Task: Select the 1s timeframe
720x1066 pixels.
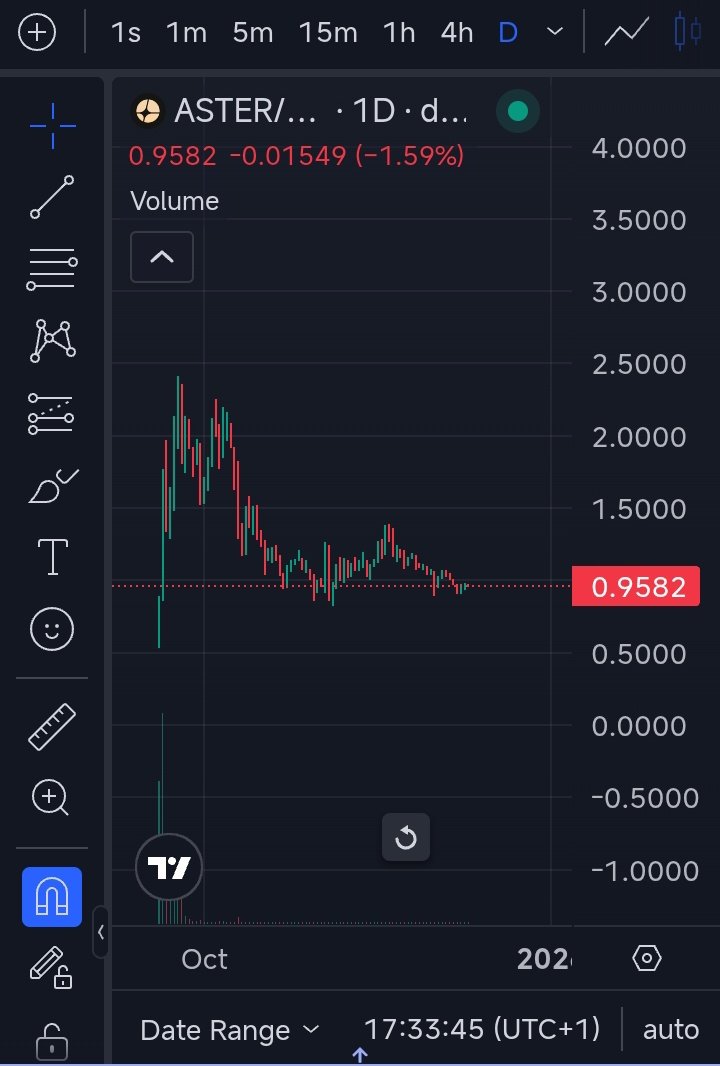Action: pos(126,33)
